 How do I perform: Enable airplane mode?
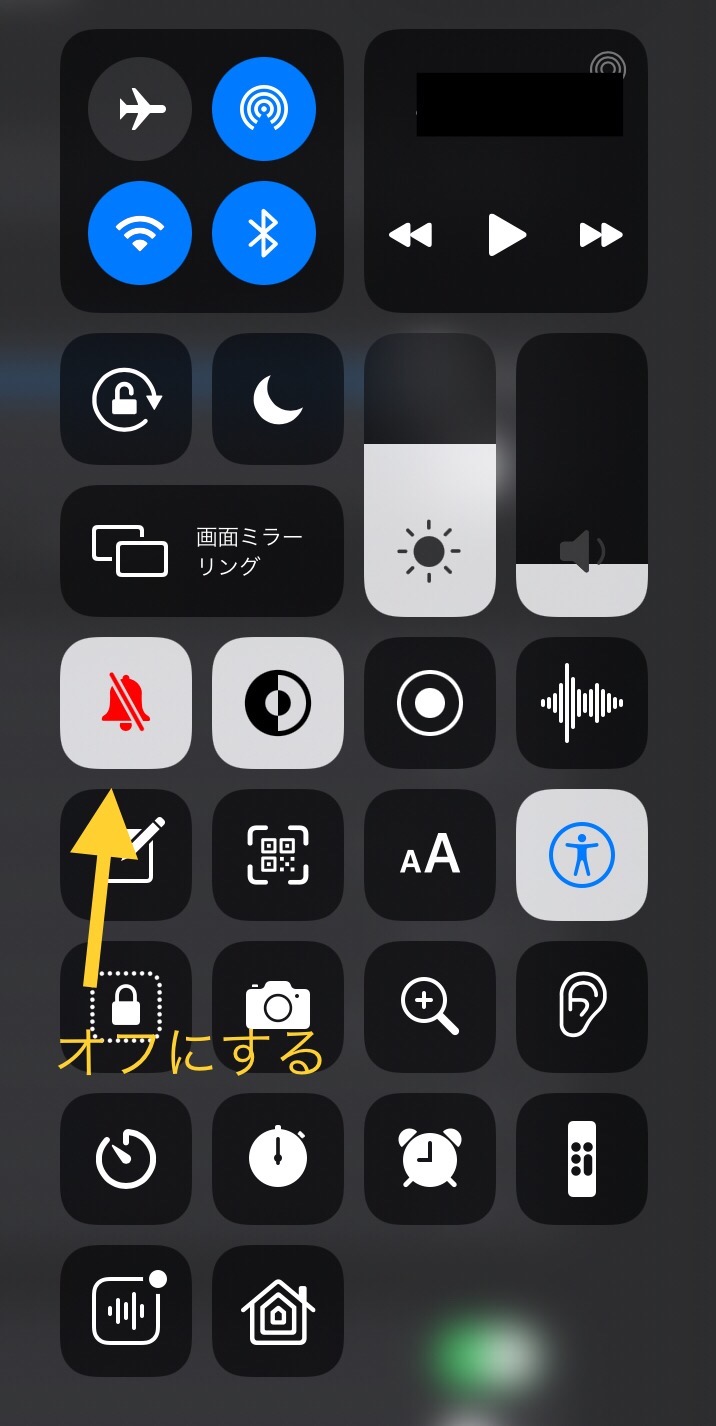140,110
